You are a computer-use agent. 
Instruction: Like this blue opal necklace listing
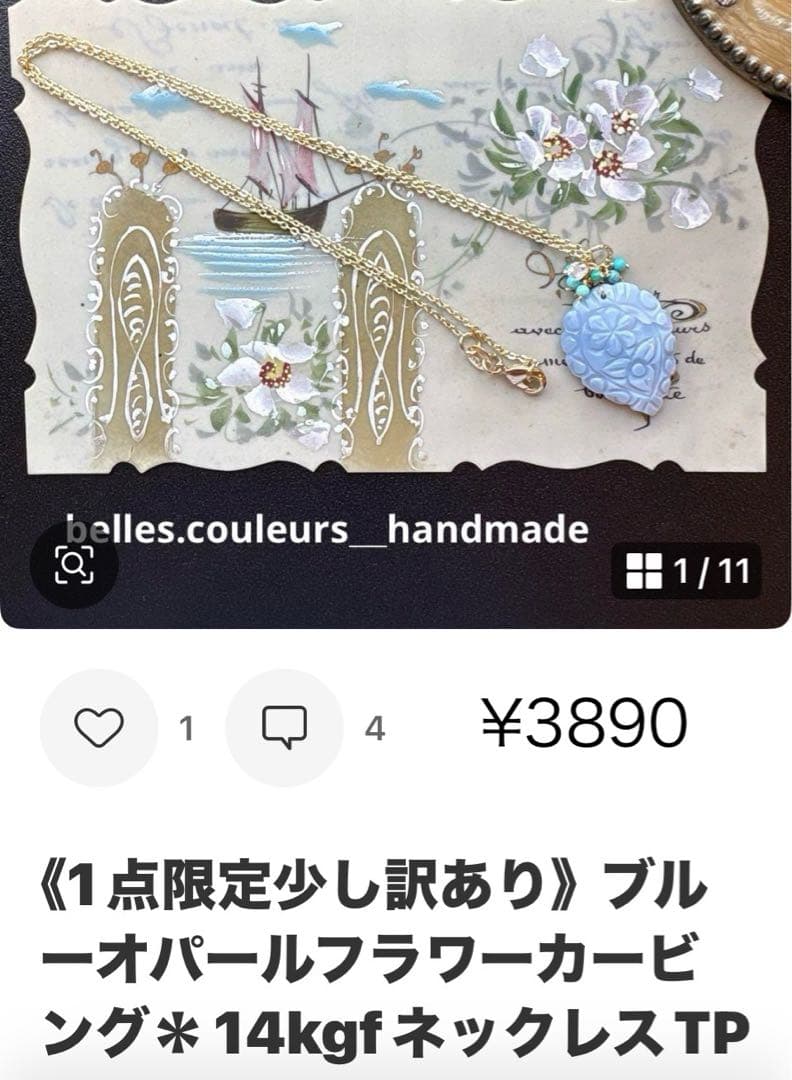tap(99, 728)
